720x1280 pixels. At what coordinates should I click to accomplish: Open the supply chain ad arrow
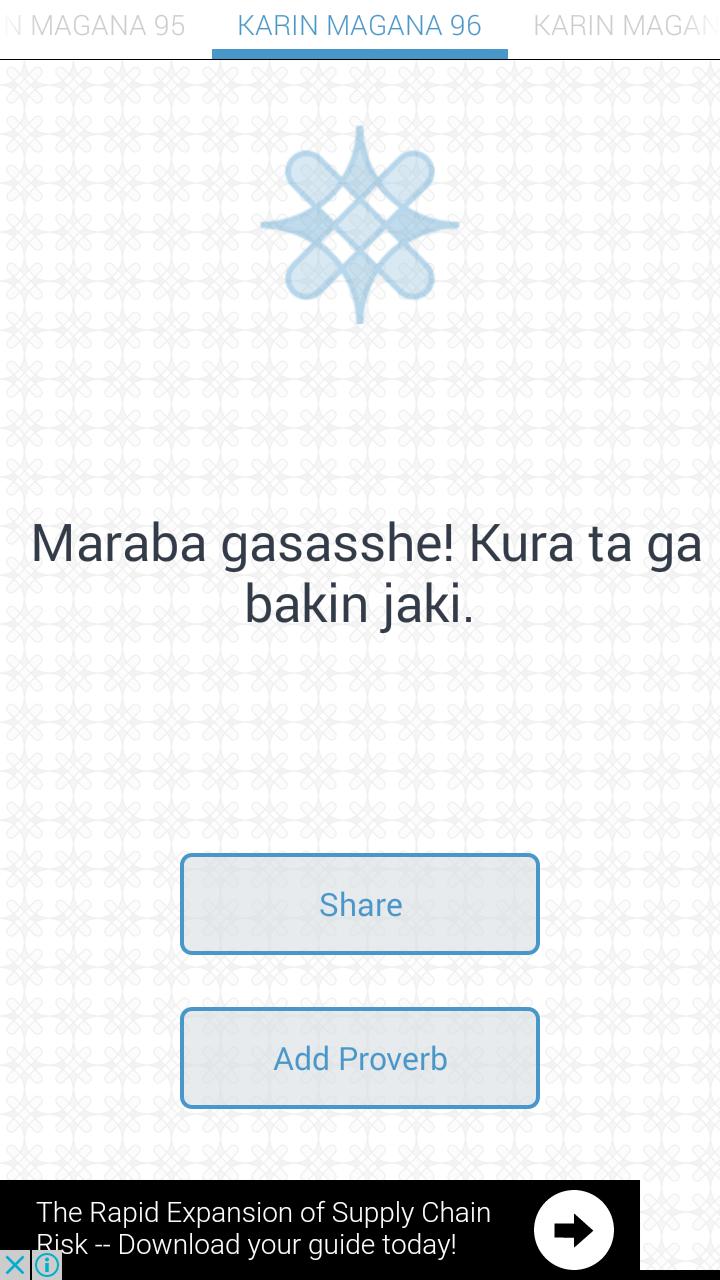(x=573, y=1230)
